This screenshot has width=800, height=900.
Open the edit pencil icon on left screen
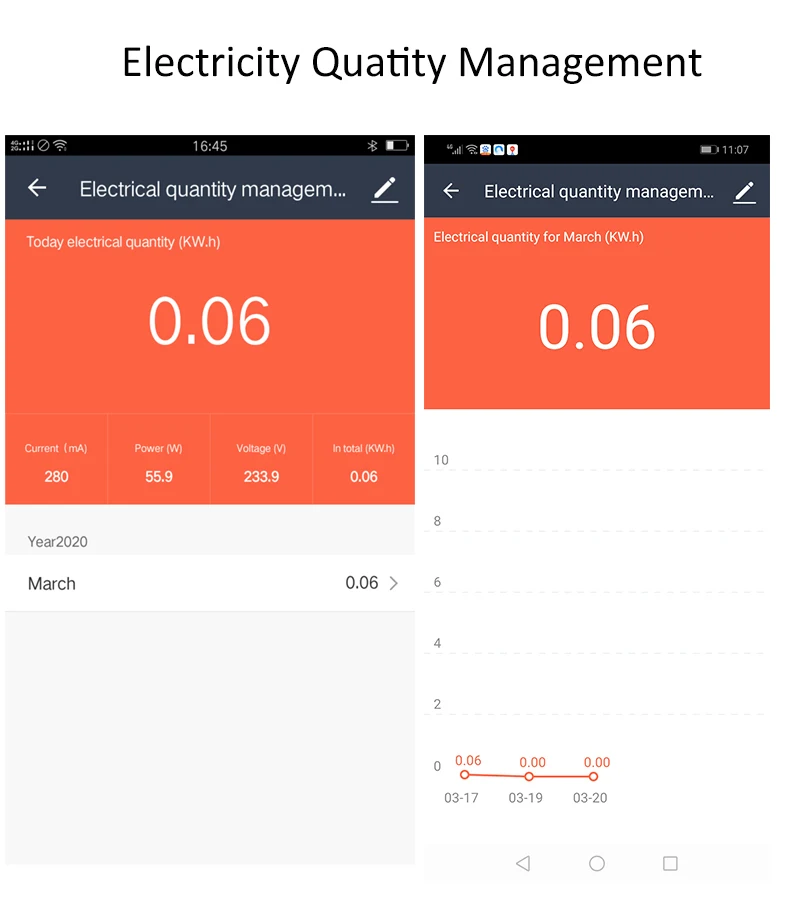coord(385,190)
